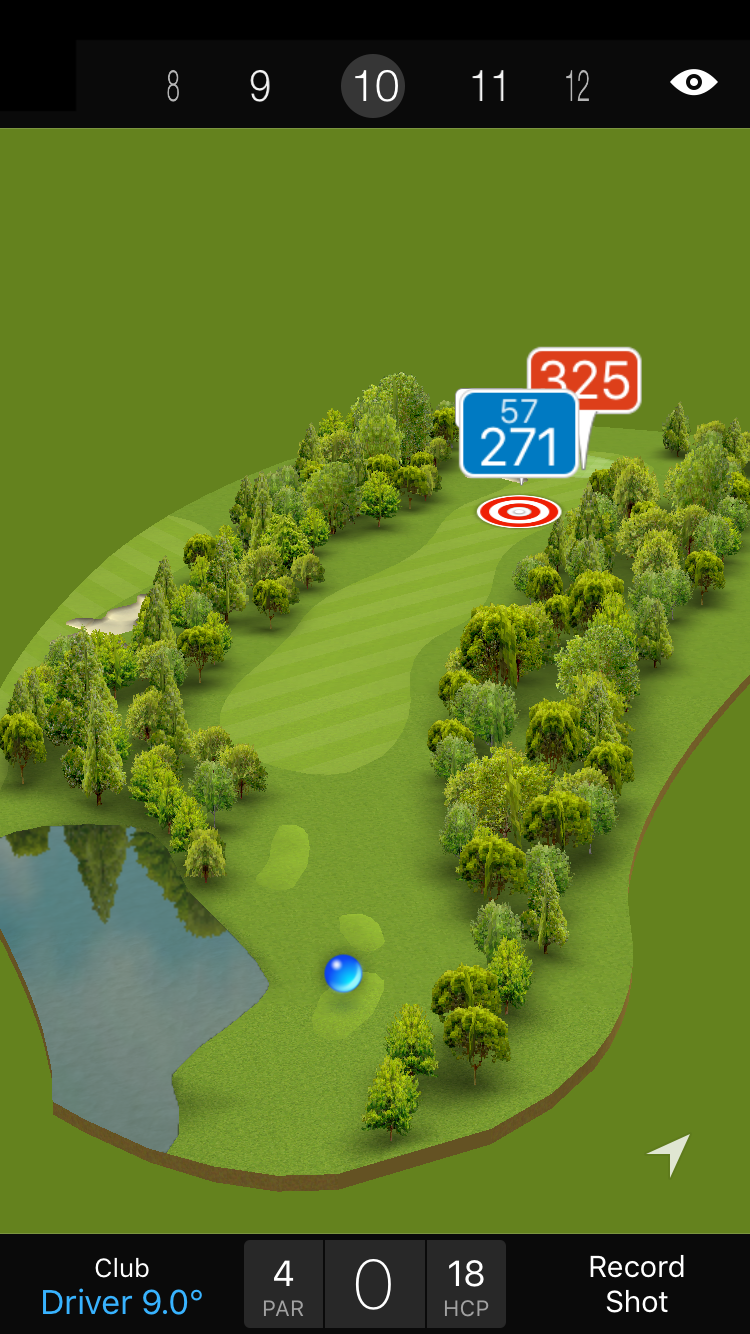Go to hole 11
The height and width of the screenshot is (1334, 750).
(490, 87)
